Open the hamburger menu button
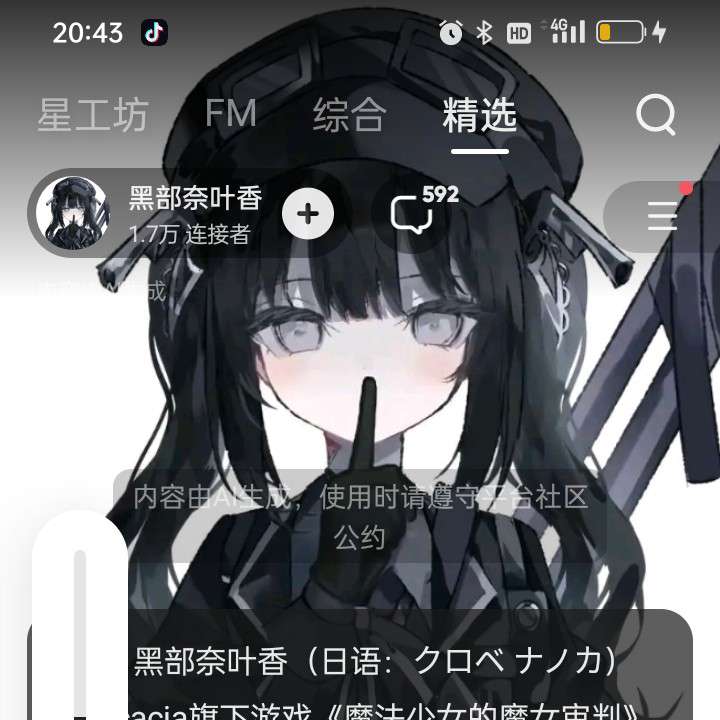720x720 pixels. [662, 215]
